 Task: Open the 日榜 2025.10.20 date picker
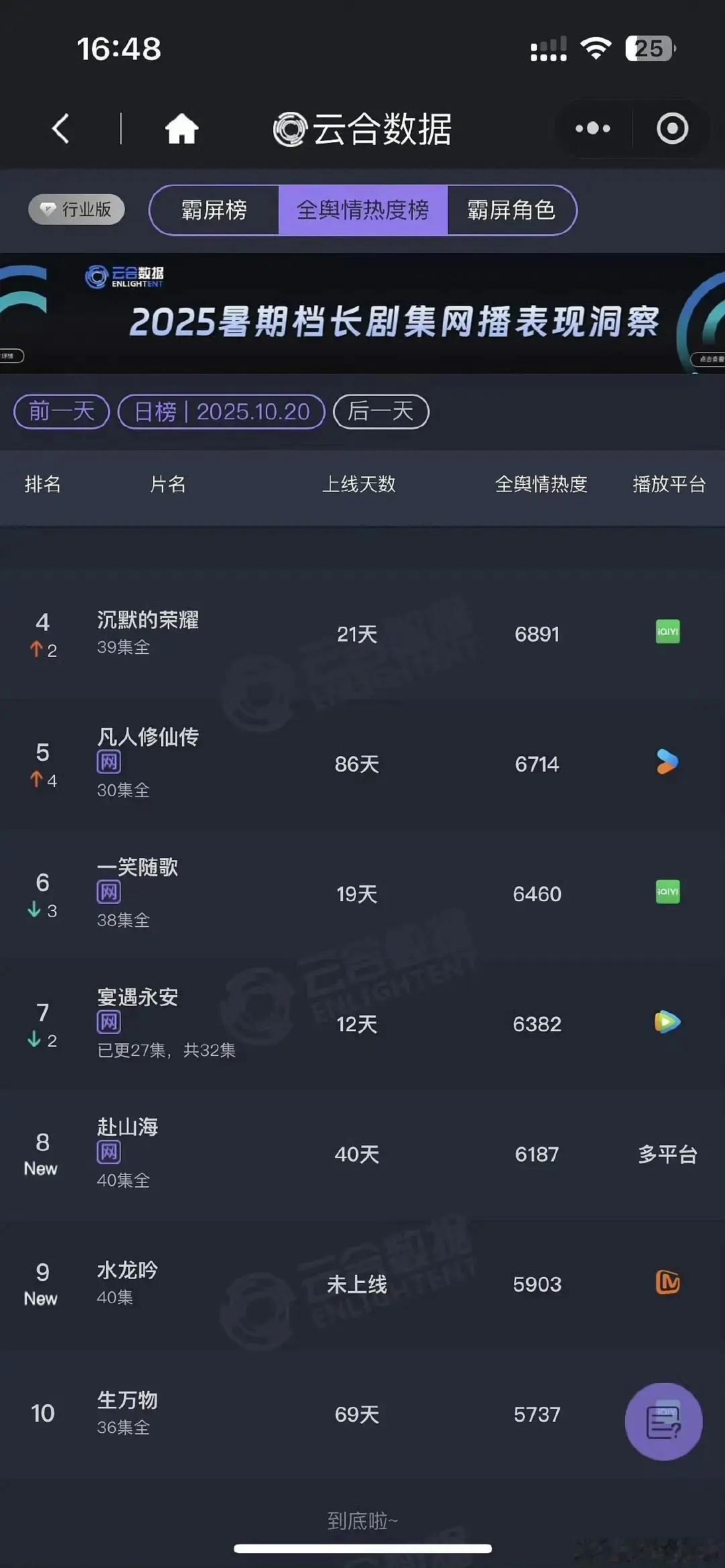point(222,411)
